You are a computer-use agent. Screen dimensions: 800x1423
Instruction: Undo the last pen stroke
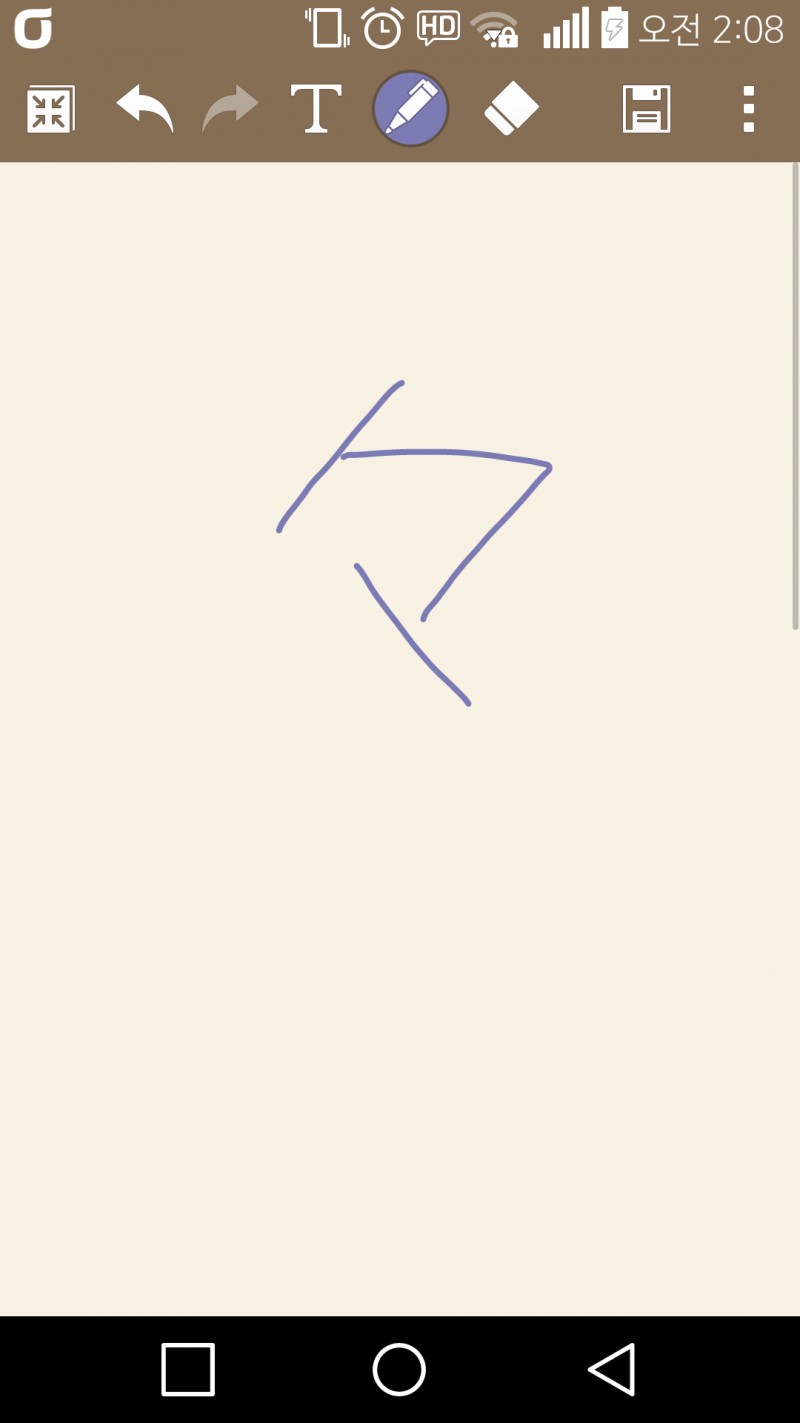145,108
